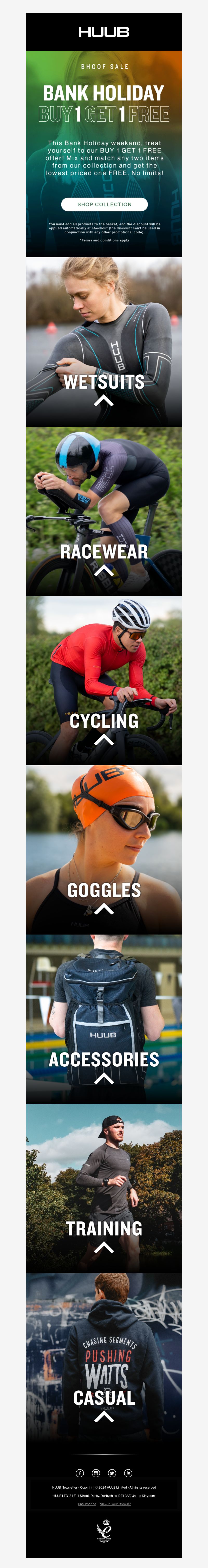Open the Goggles category tile

click(104, 850)
